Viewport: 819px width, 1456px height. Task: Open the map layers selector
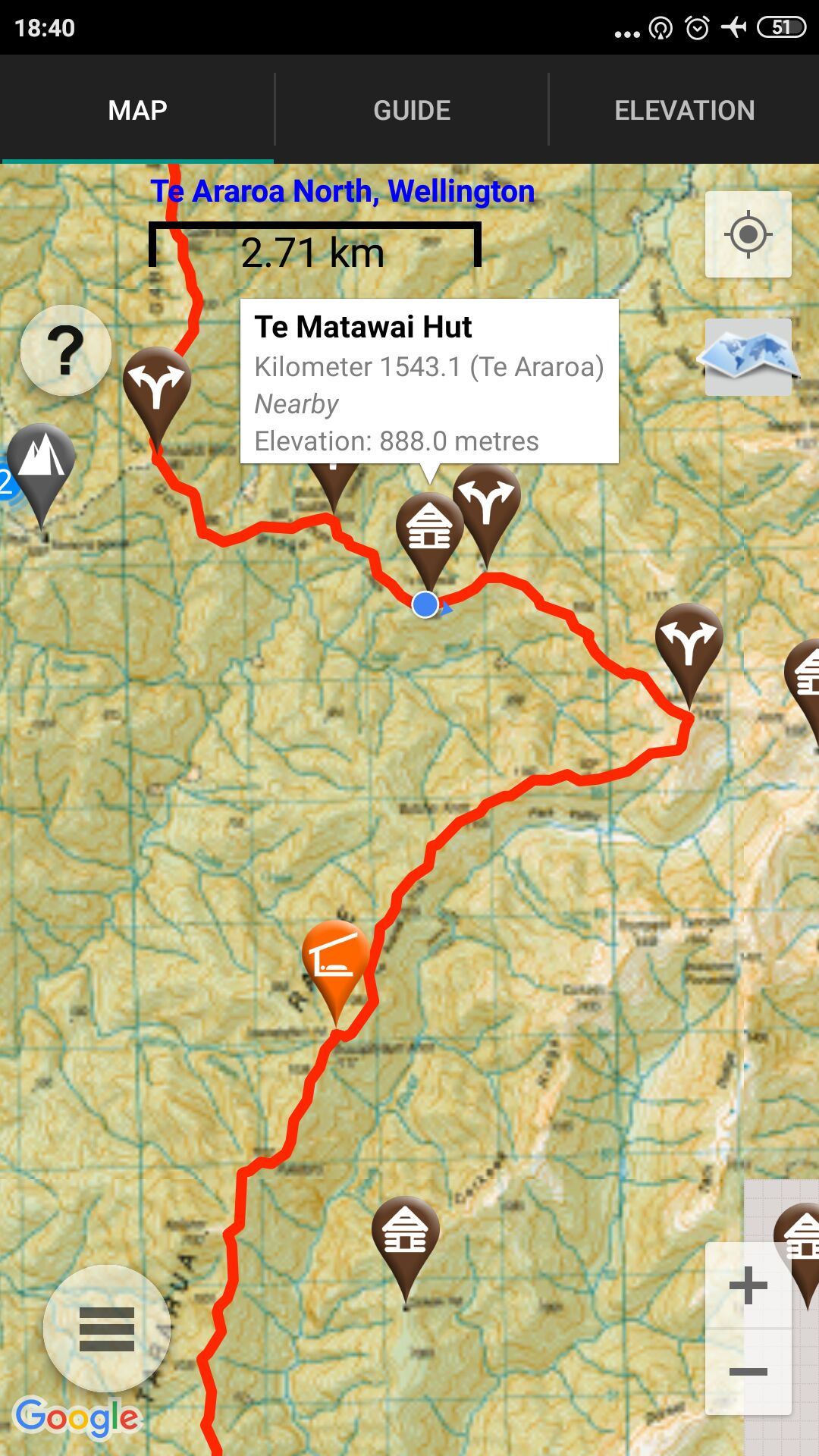pos(748,357)
